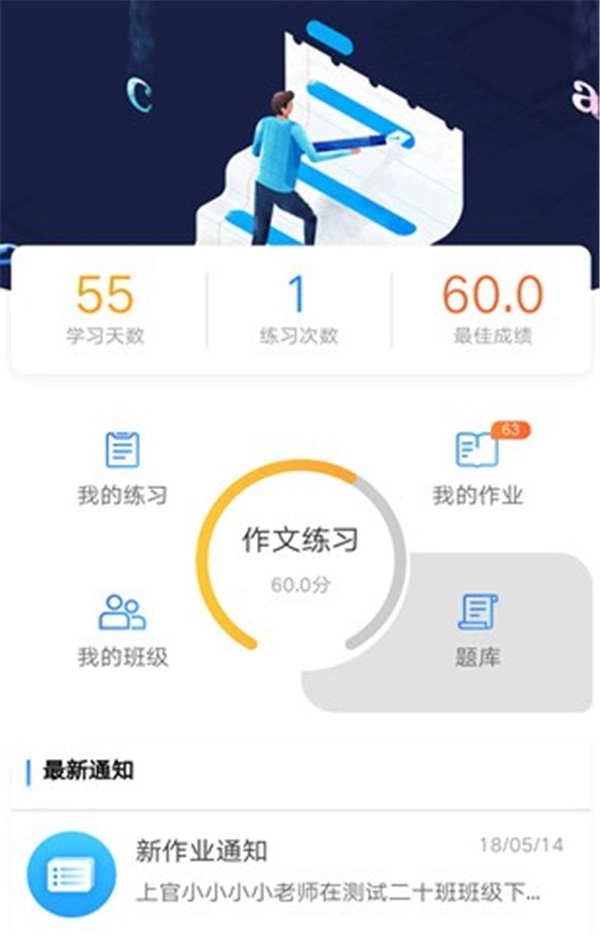Open 我的练习 (My Practice)
600x937 pixels.
tap(122, 467)
